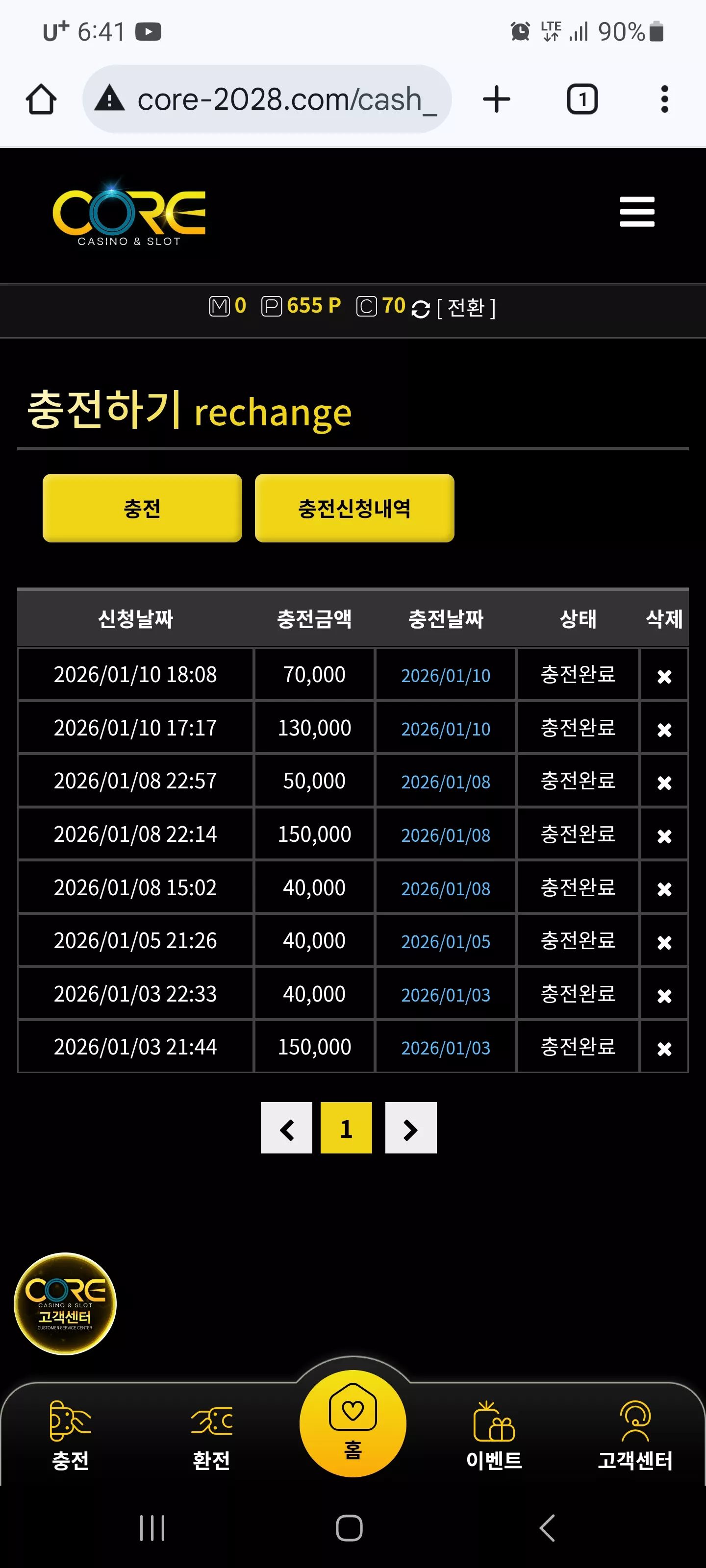706x1568 pixels.
Task: Open the 이벤트 tab
Action: click(x=494, y=1436)
